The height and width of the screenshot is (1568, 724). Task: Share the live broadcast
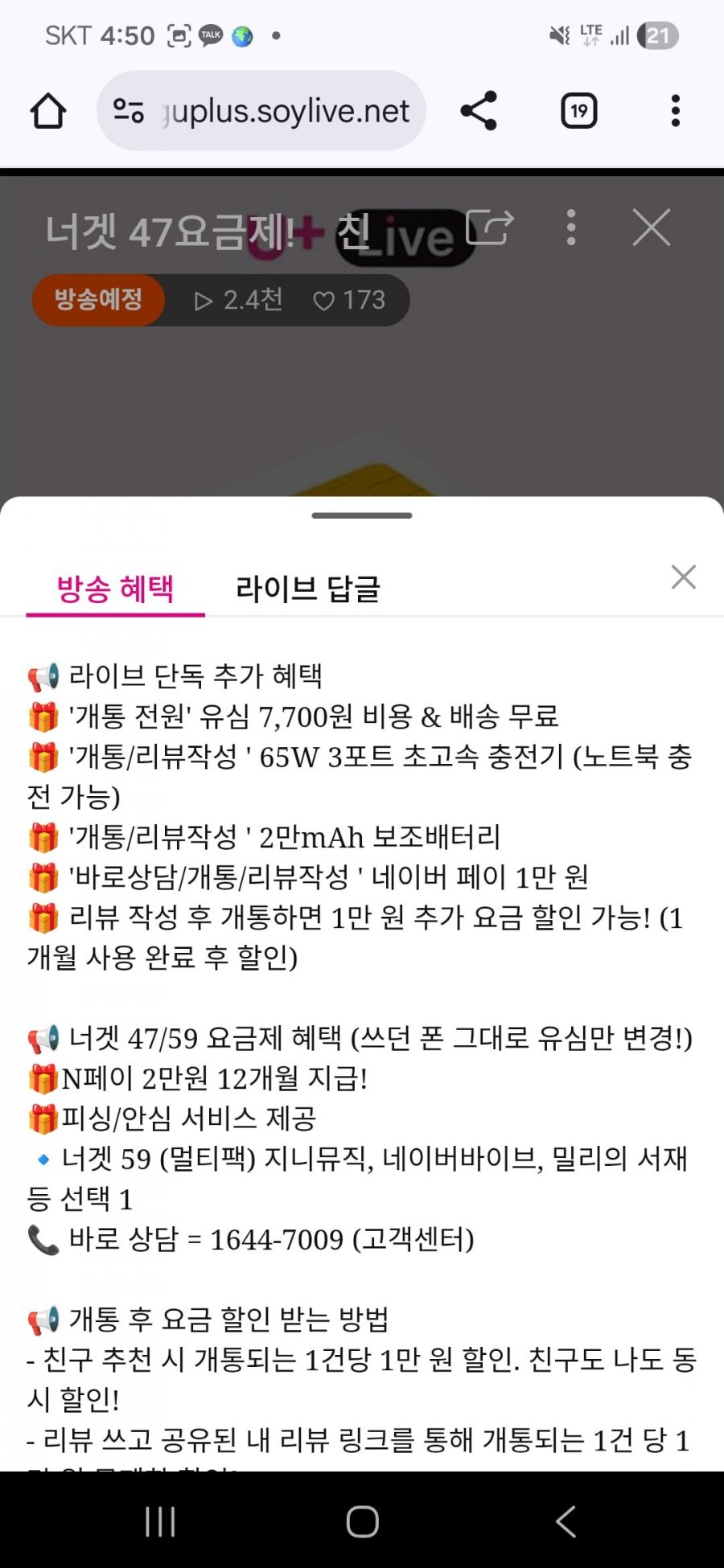pos(489,228)
